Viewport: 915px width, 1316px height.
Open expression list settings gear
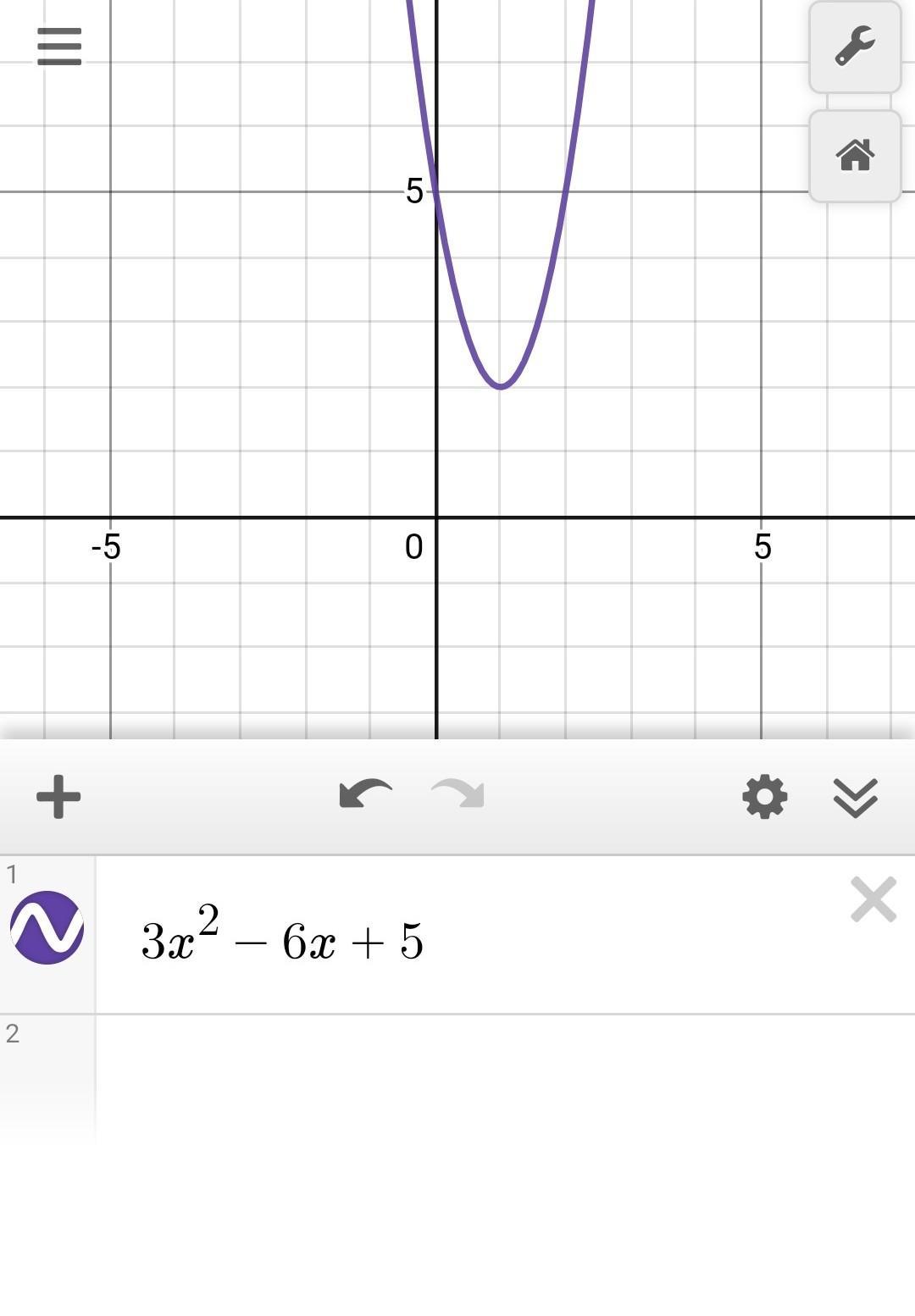(764, 797)
